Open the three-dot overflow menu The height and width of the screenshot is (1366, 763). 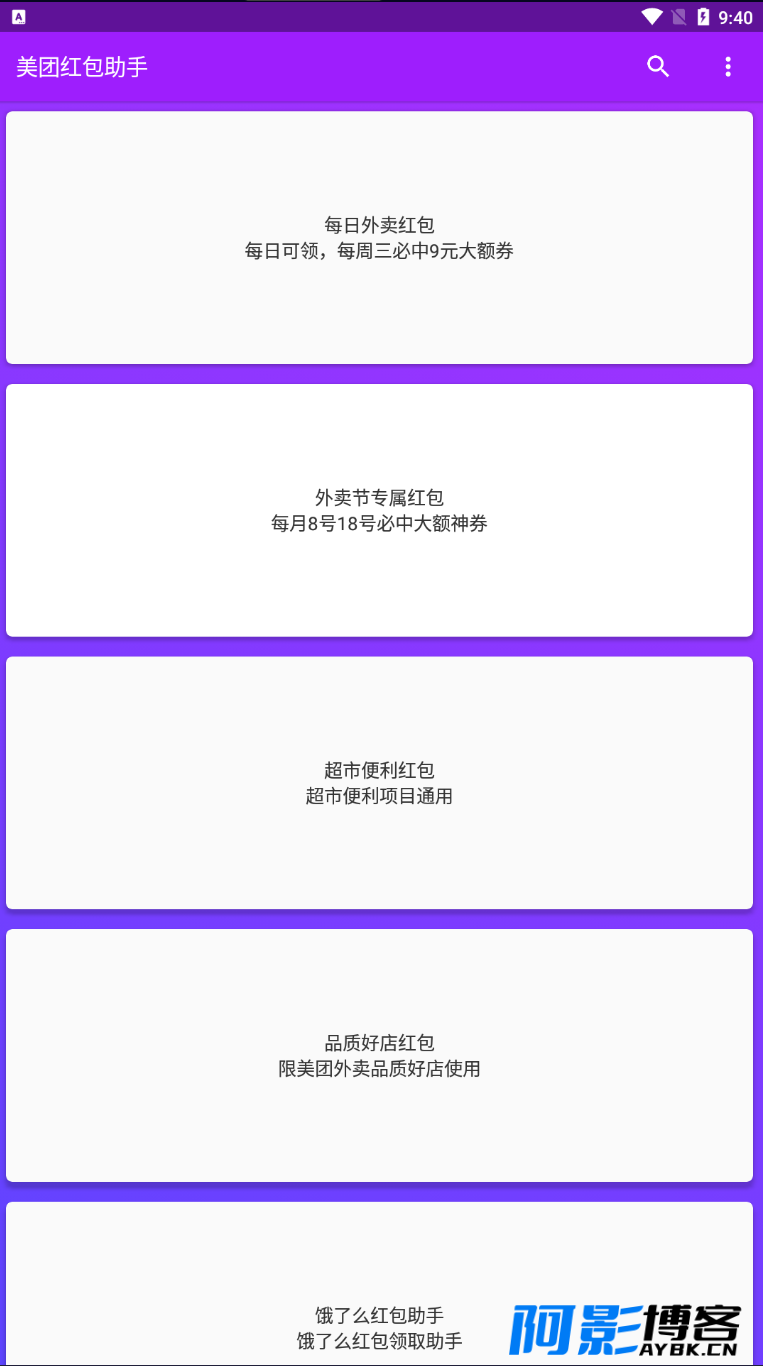point(728,67)
